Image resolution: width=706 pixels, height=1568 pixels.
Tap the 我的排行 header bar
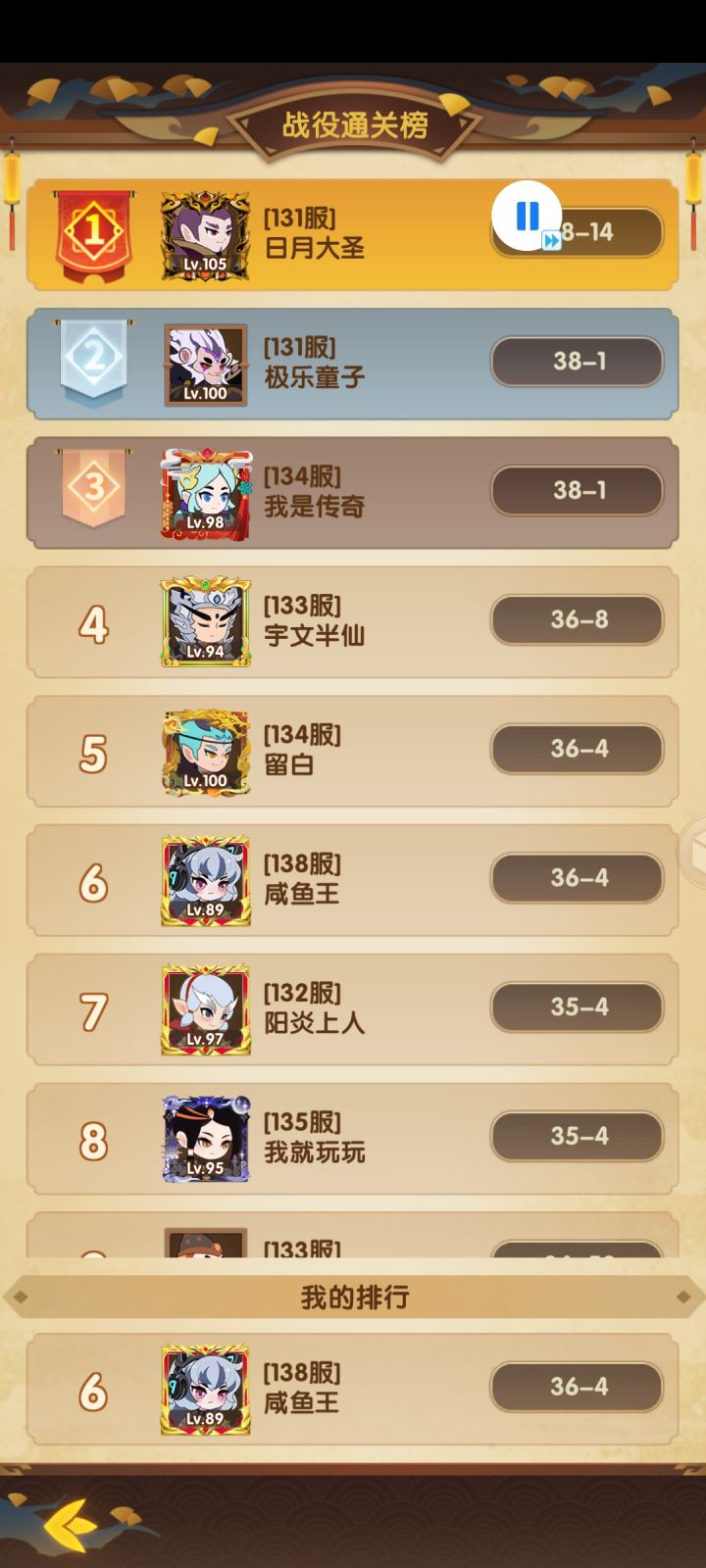coord(353,1296)
